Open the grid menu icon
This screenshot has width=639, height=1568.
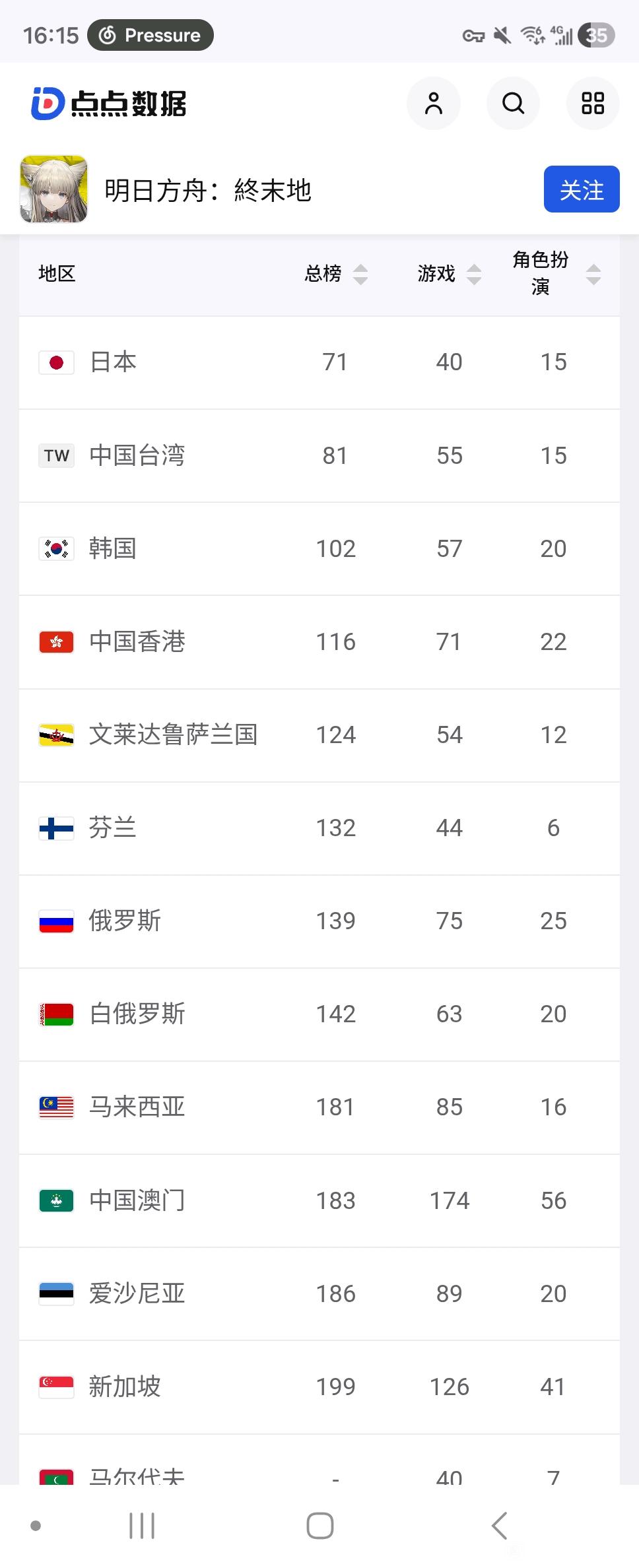click(593, 104)
